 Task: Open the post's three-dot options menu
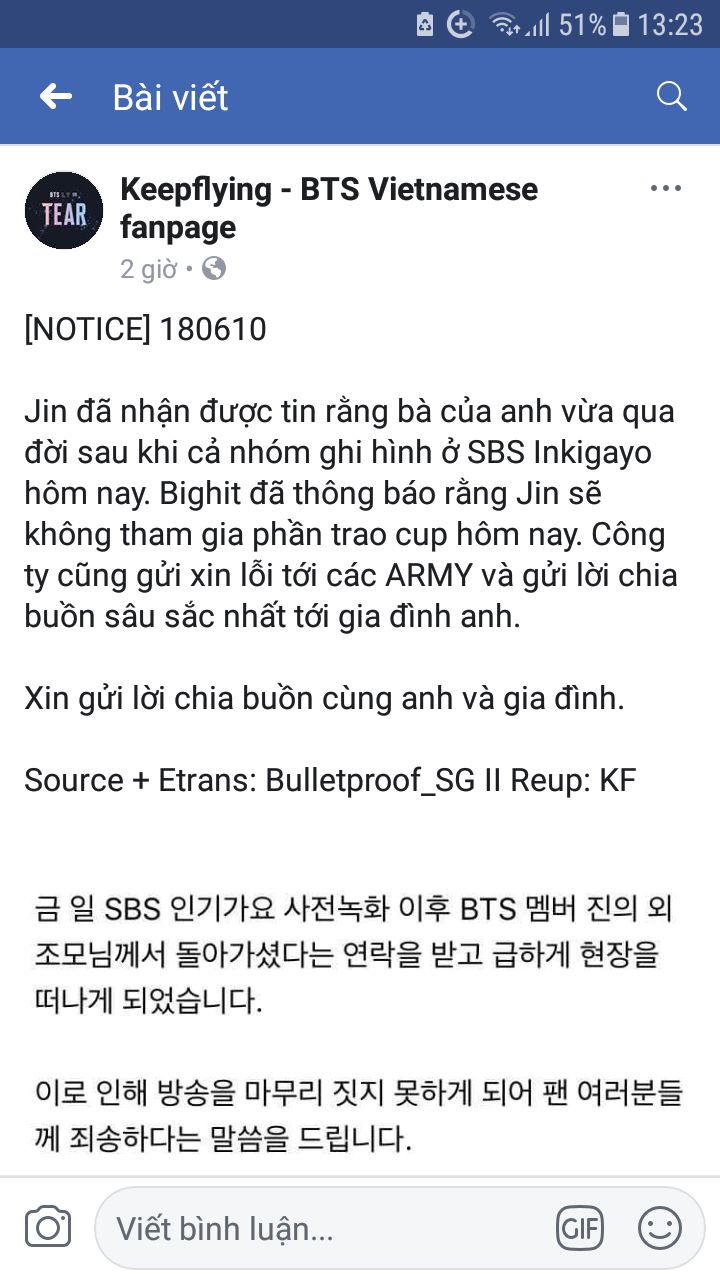click(x=665, y=189)
